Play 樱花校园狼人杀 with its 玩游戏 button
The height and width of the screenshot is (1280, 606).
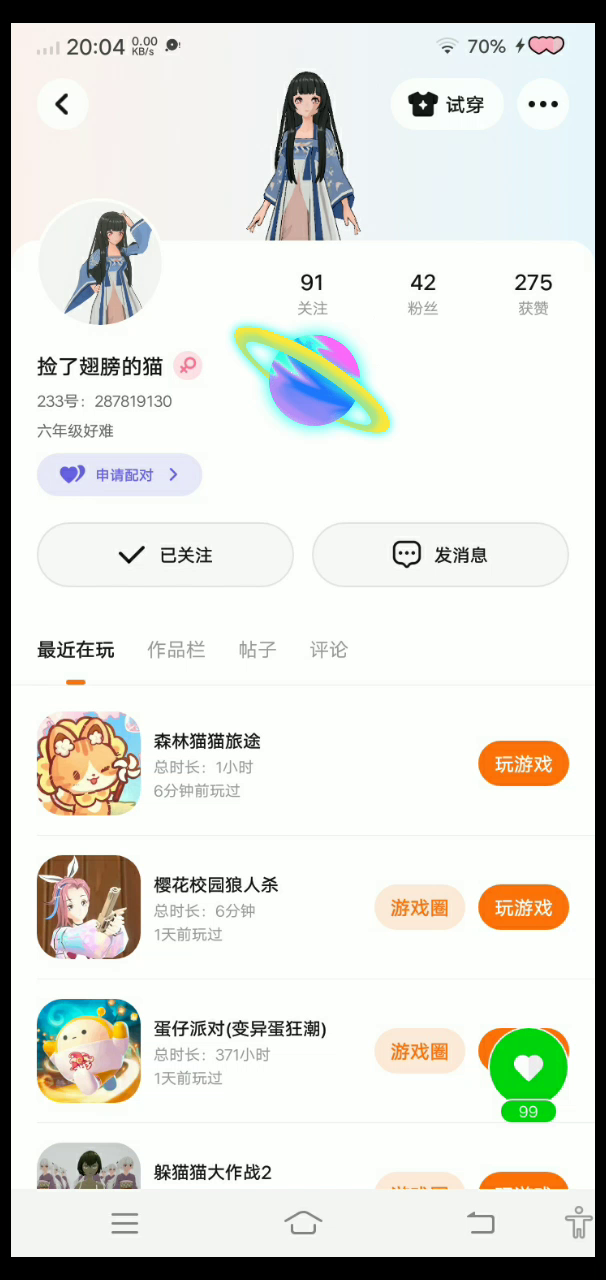523,908
